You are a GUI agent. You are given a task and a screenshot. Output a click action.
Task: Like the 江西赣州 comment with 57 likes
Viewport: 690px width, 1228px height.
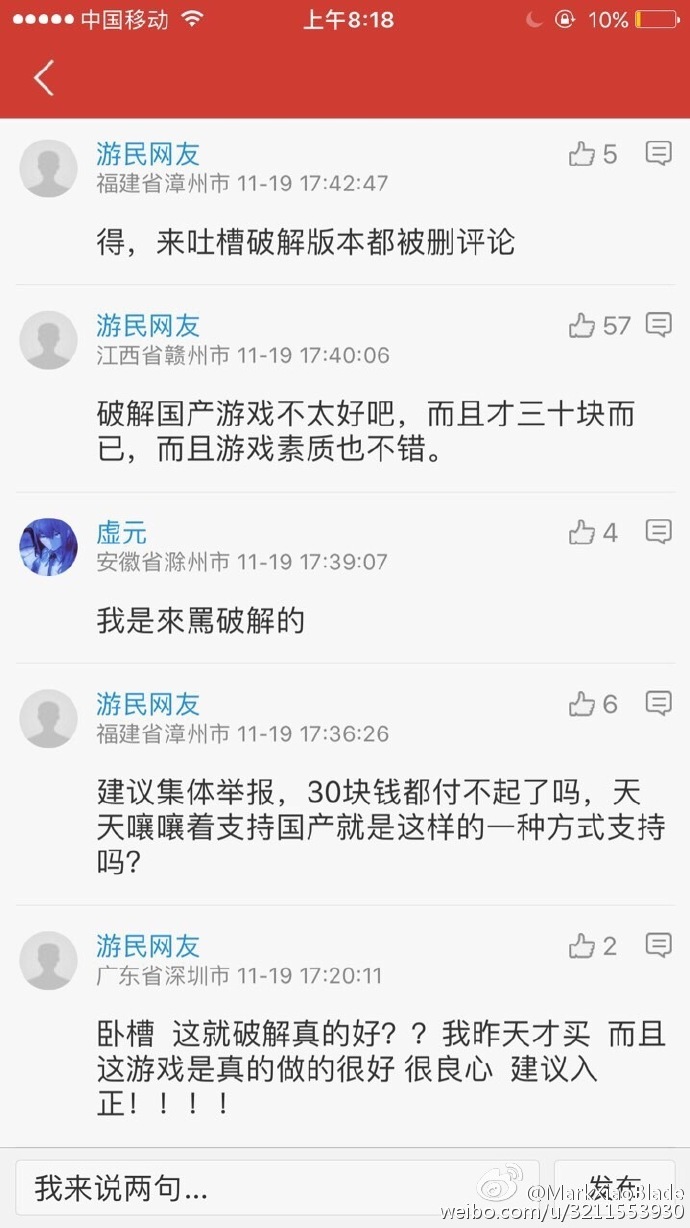tap(582, 325)
